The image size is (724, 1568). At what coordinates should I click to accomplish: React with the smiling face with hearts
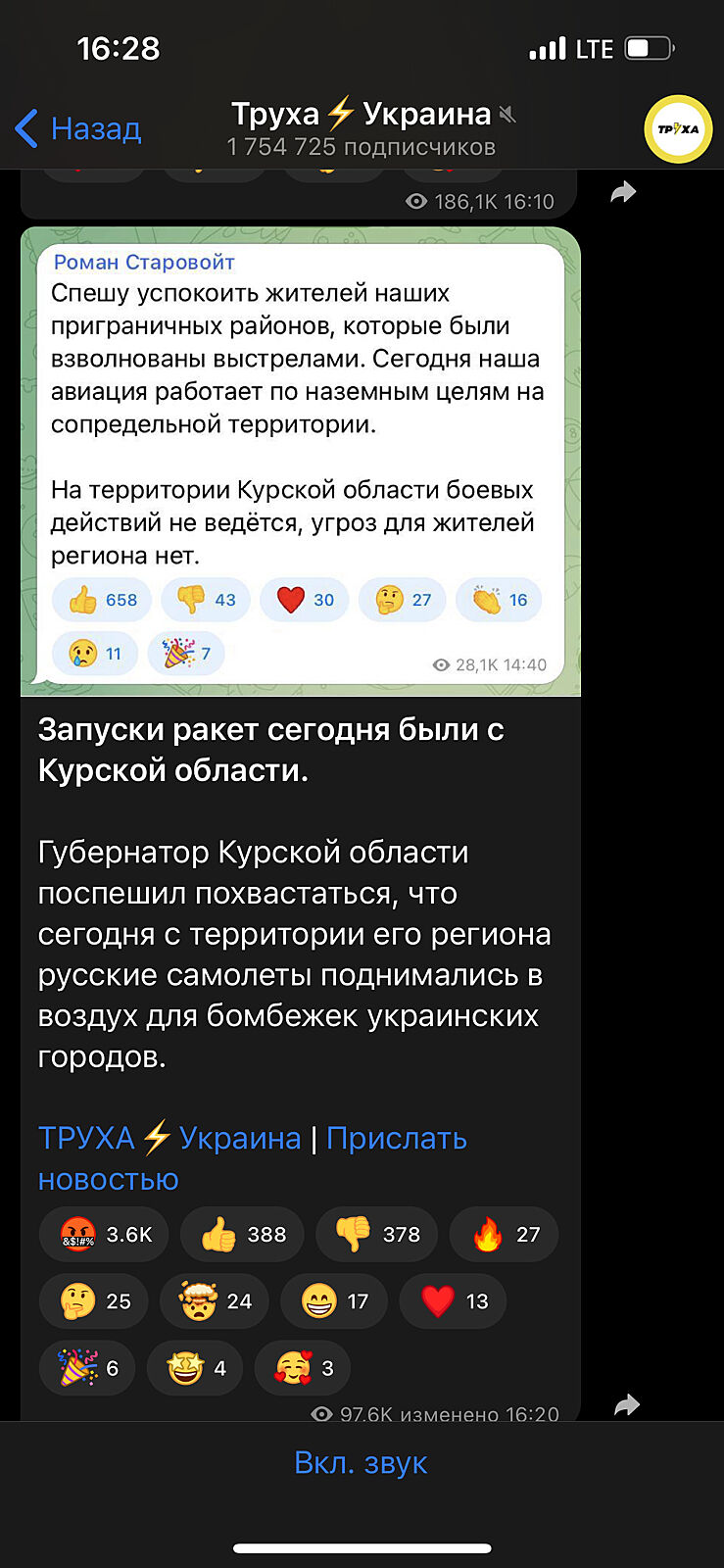click(303, 1367)
